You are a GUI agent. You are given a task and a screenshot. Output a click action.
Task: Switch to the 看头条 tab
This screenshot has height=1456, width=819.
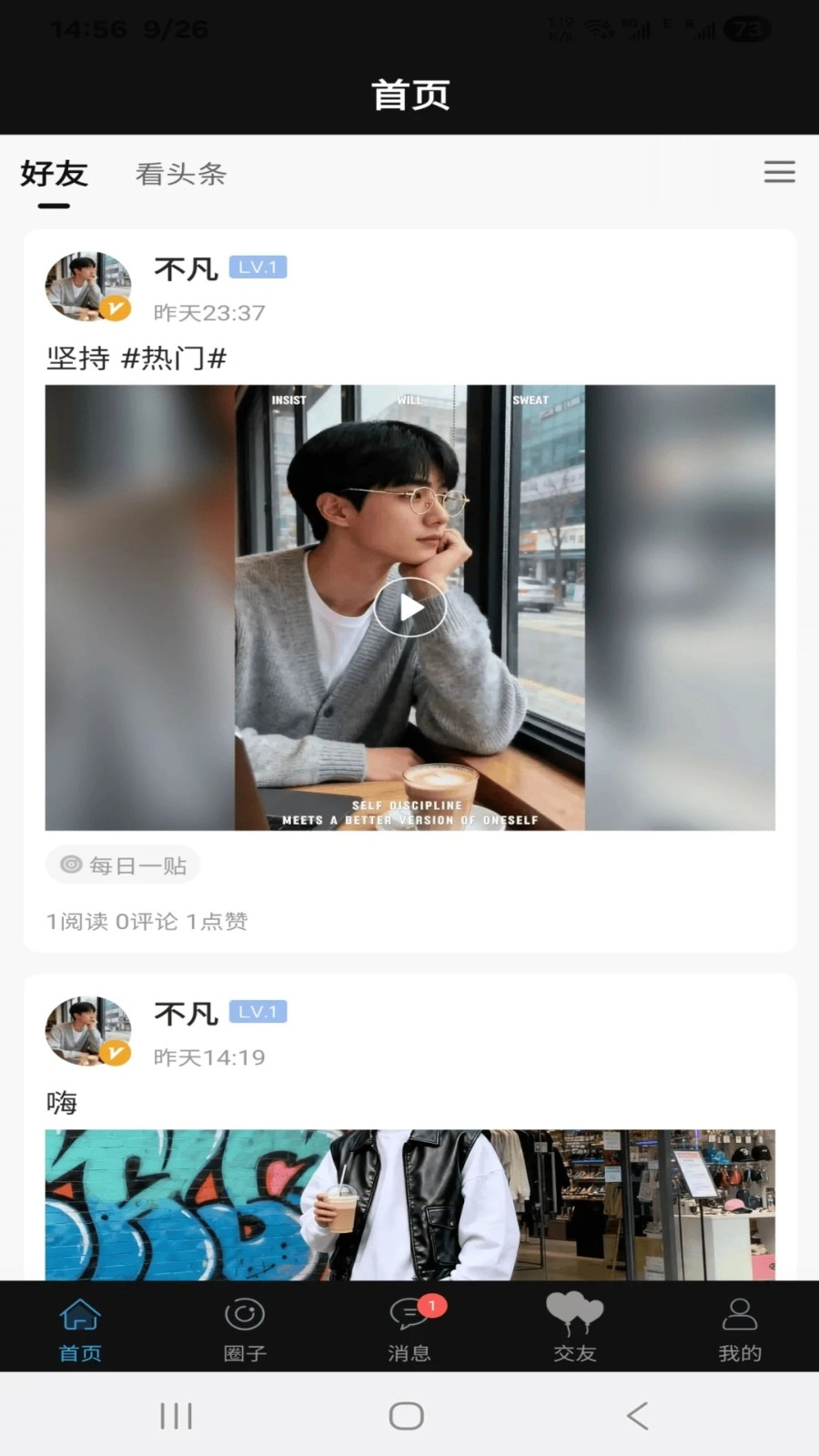[x=179, y=174]
